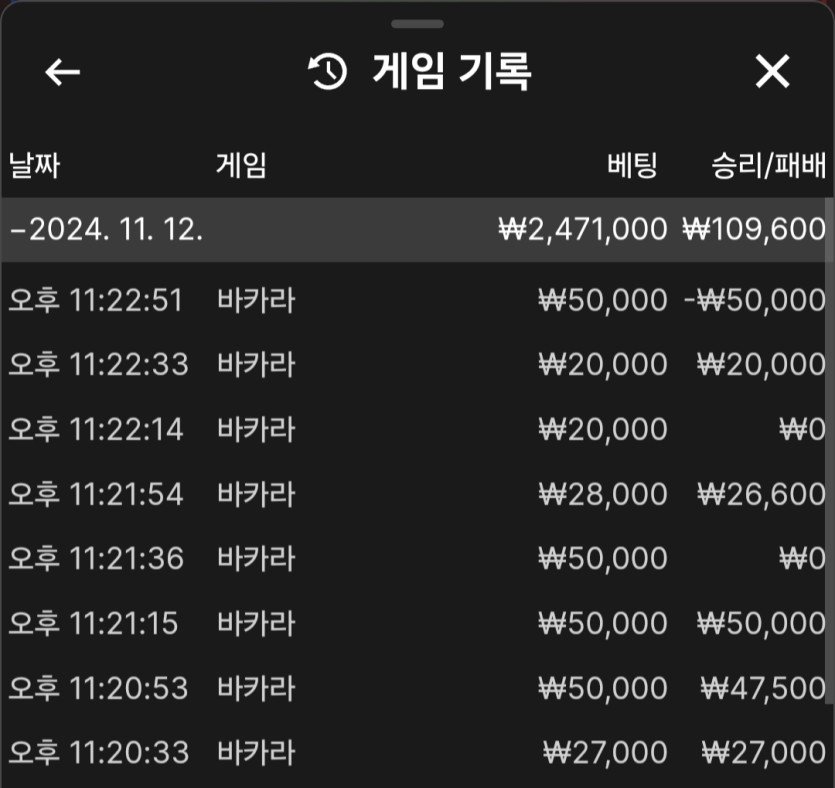This screenshot has height=788, width=835.
Task: Close the game history panel
Action: [x=772, y=72]
